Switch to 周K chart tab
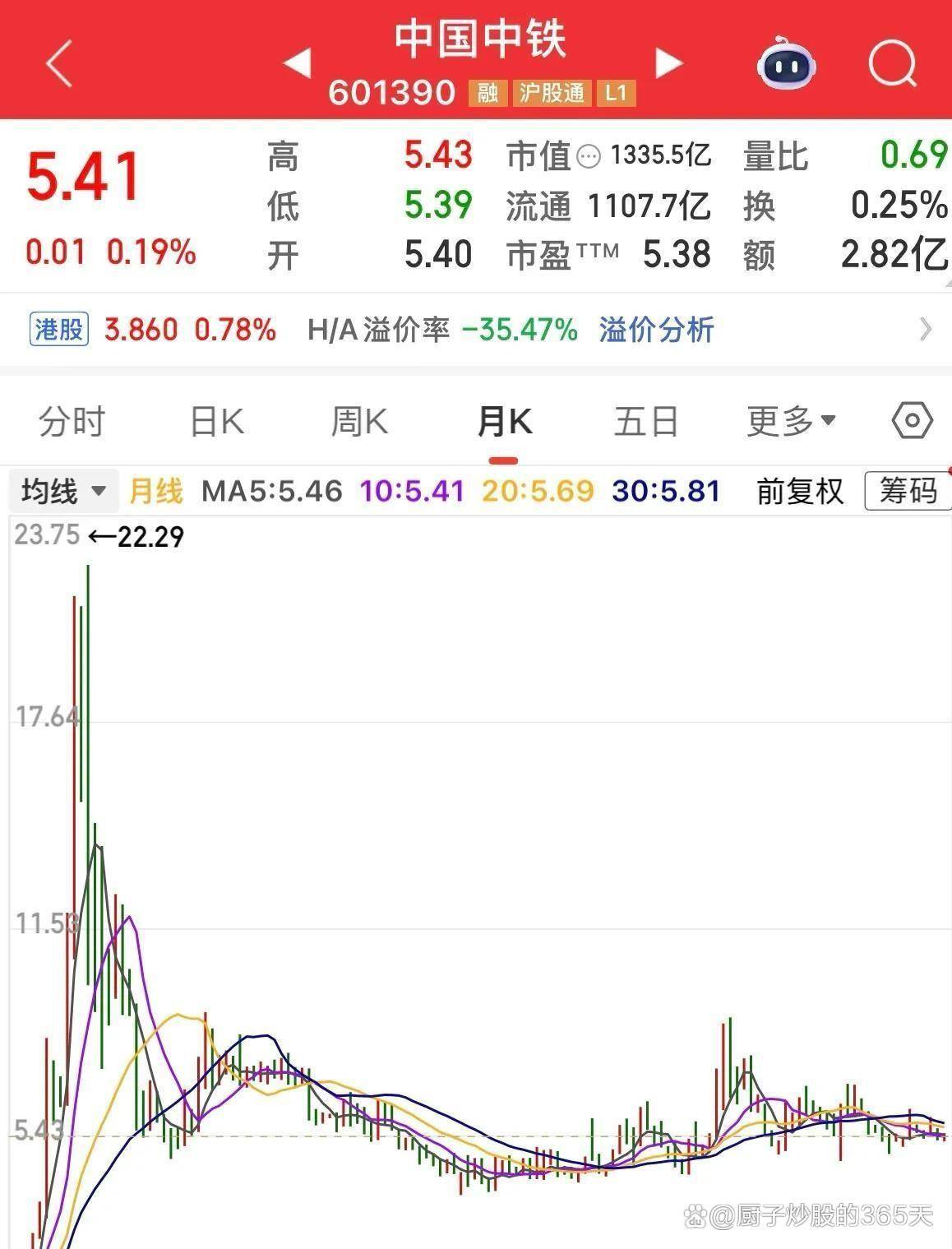This screenshot has height=1249, width=952. [x=358, y=422]
